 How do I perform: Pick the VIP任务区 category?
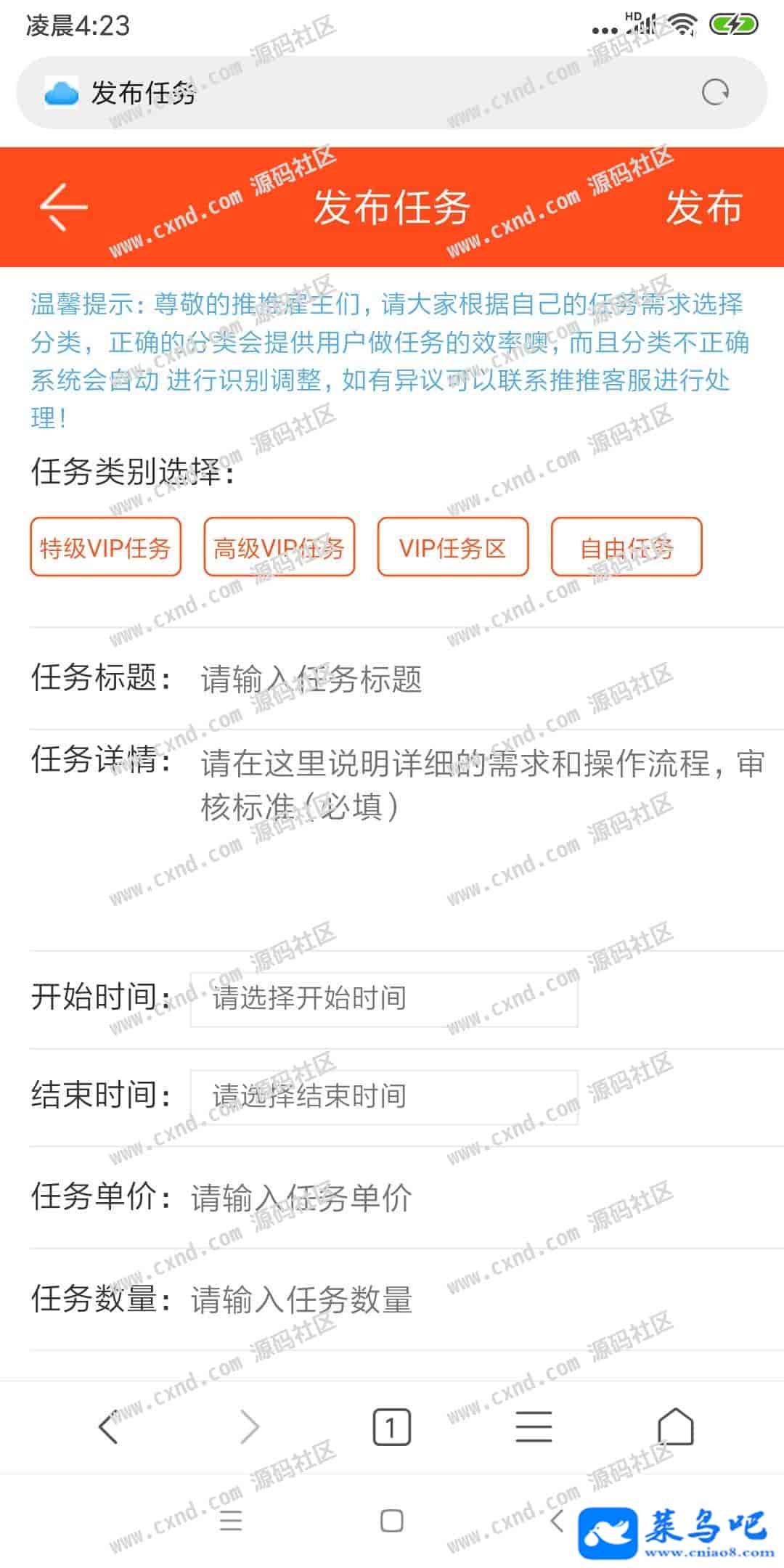pos(452,547)
